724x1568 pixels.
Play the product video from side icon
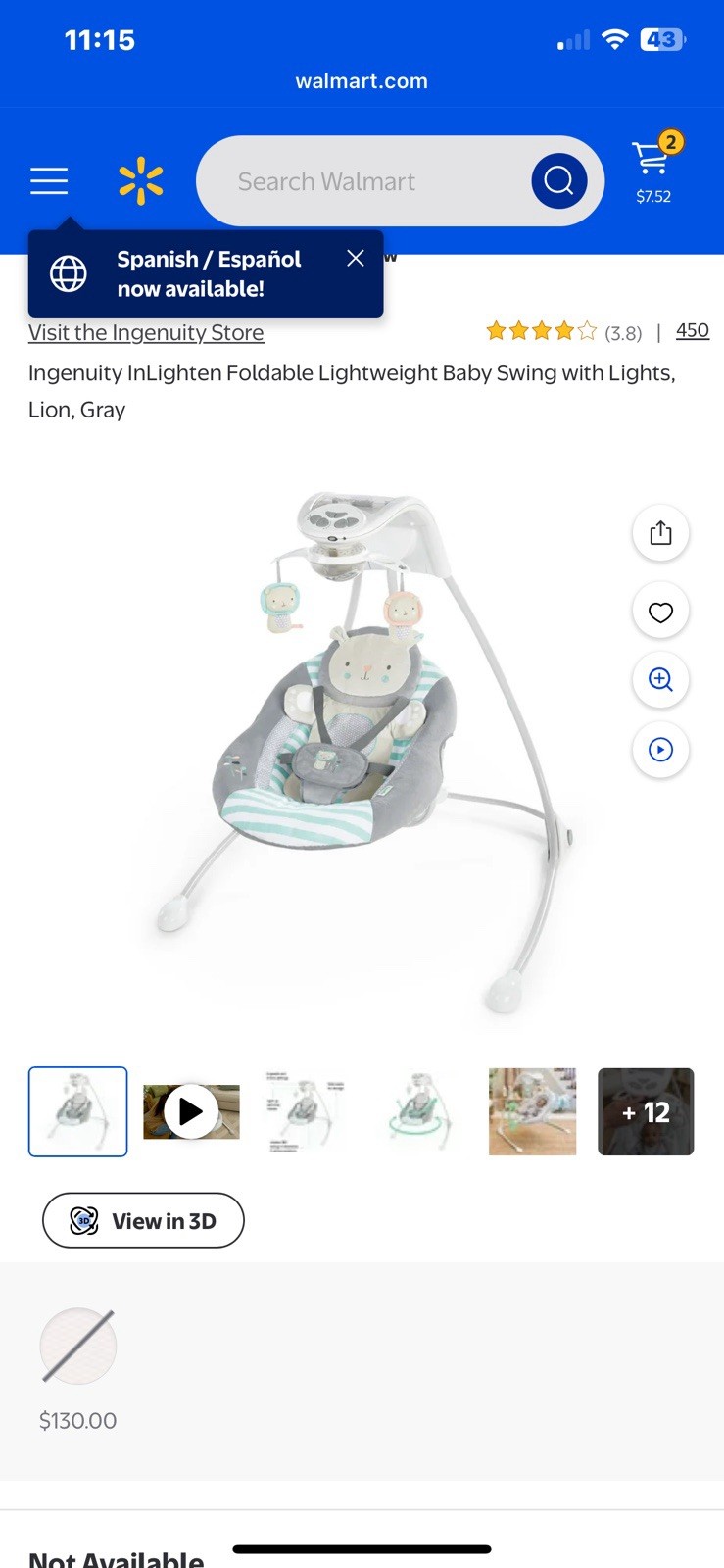pyautogui.click(x=661, y=750)
